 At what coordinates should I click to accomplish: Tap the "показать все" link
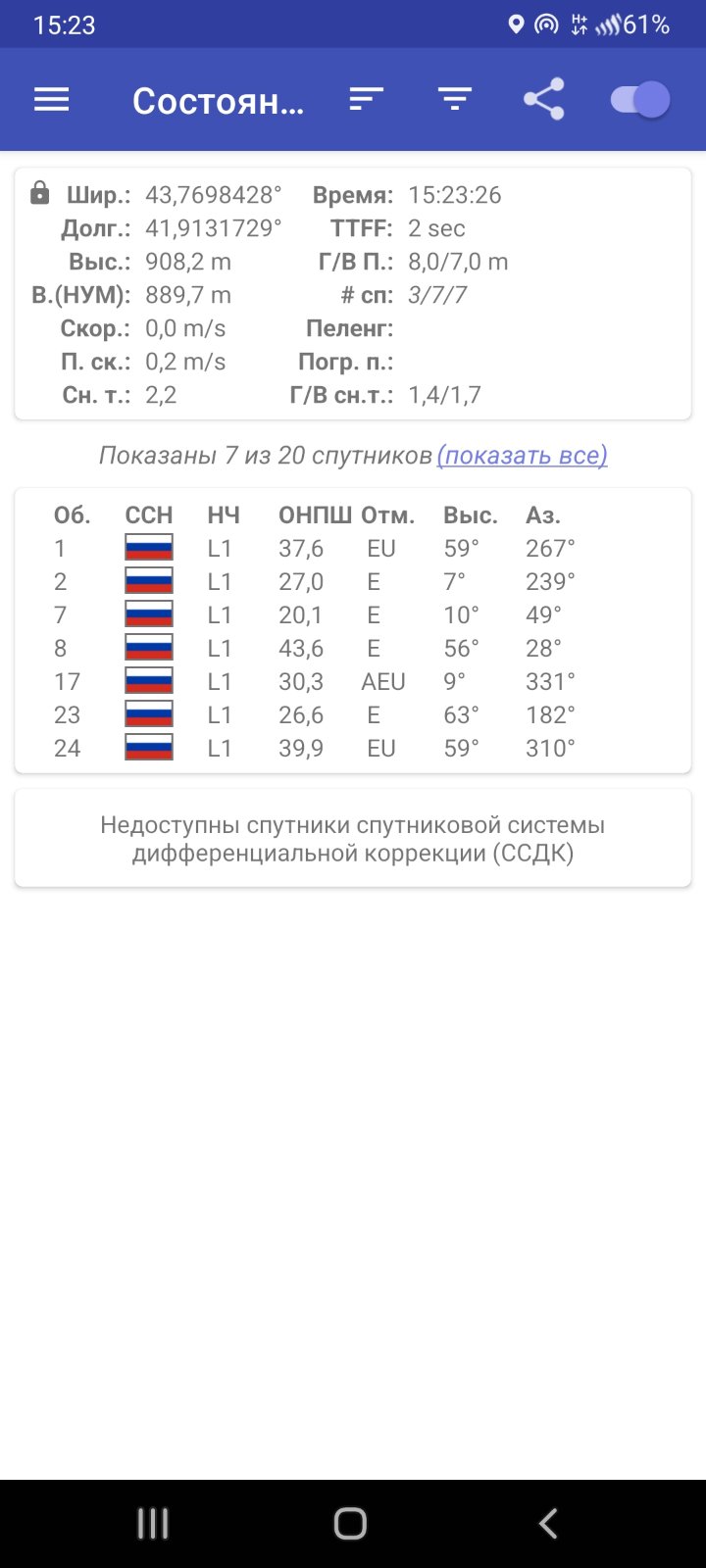(x=523, y=456)
